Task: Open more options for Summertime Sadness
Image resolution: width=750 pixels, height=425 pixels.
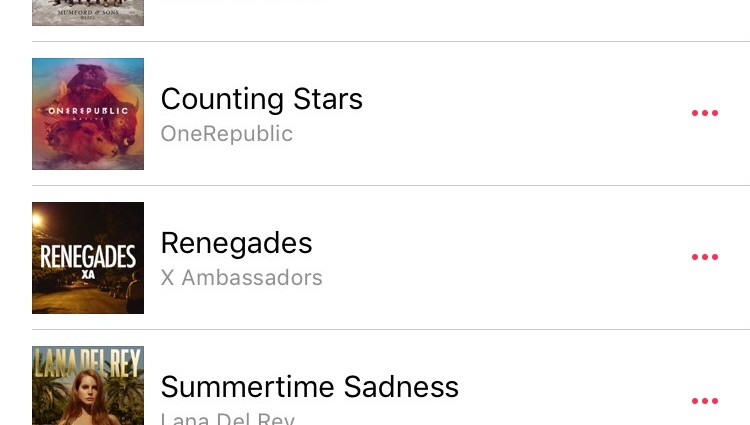Action: [705, 401]
